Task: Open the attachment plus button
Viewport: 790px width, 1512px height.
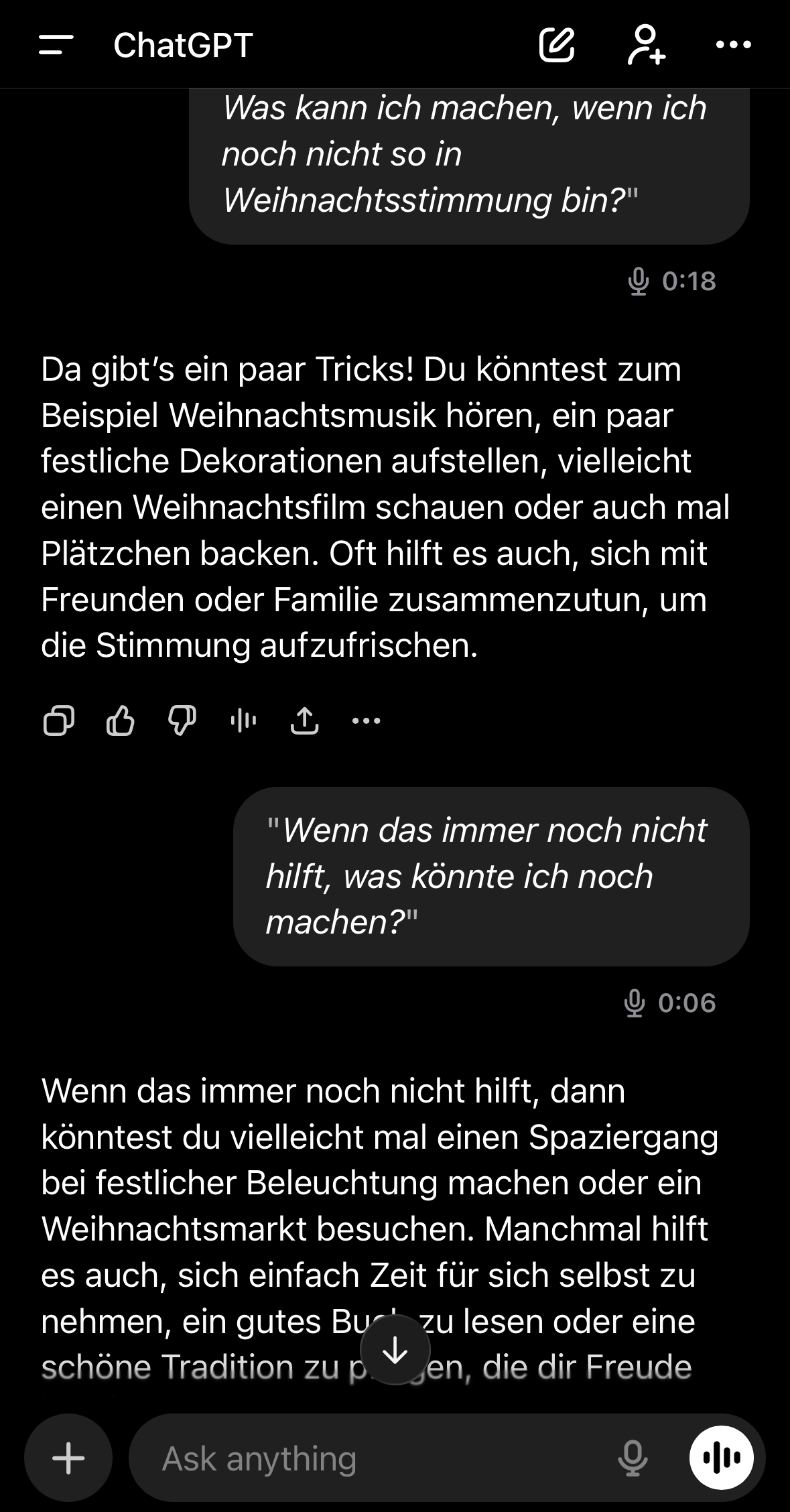Action: pos(68,1458)
